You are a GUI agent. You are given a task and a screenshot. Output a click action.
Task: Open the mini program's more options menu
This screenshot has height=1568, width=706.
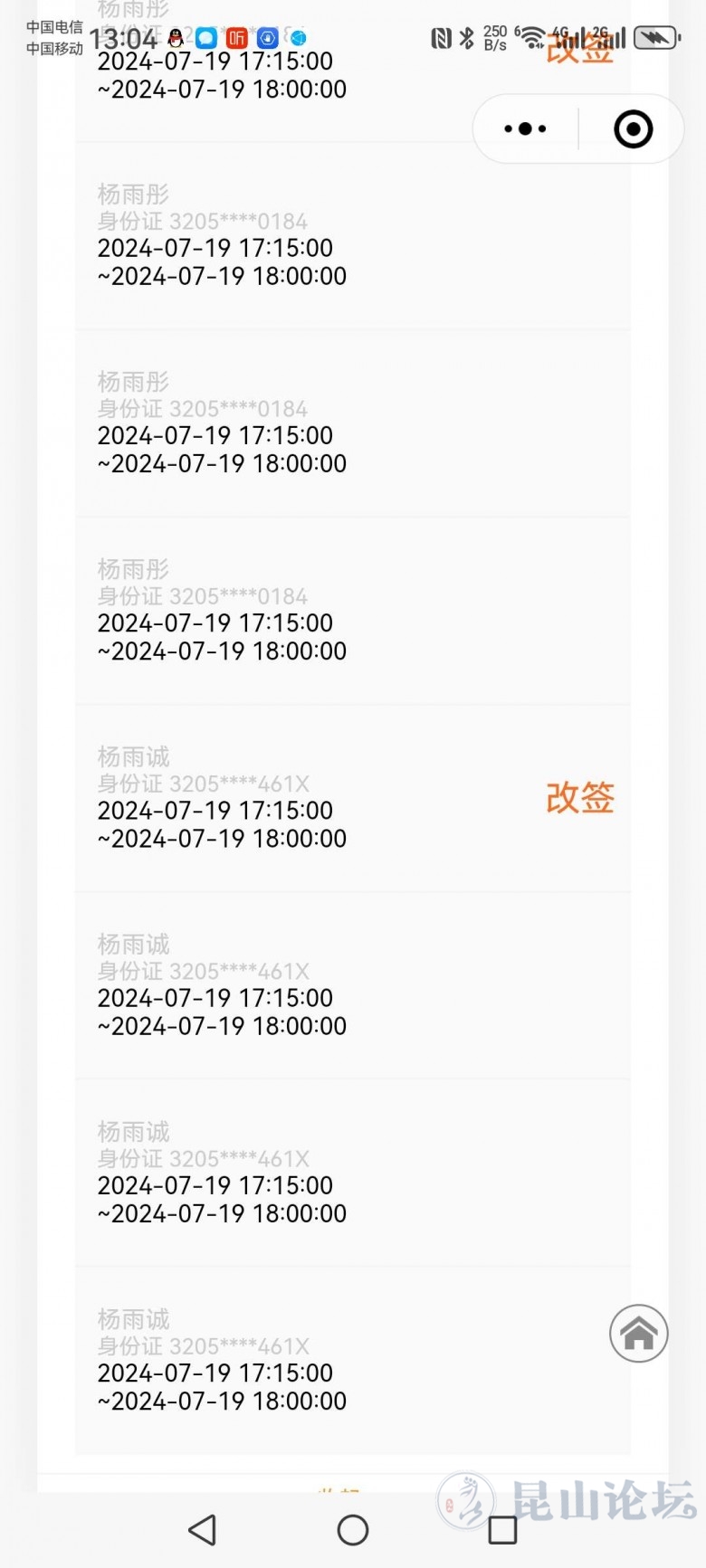coord(526,129)
